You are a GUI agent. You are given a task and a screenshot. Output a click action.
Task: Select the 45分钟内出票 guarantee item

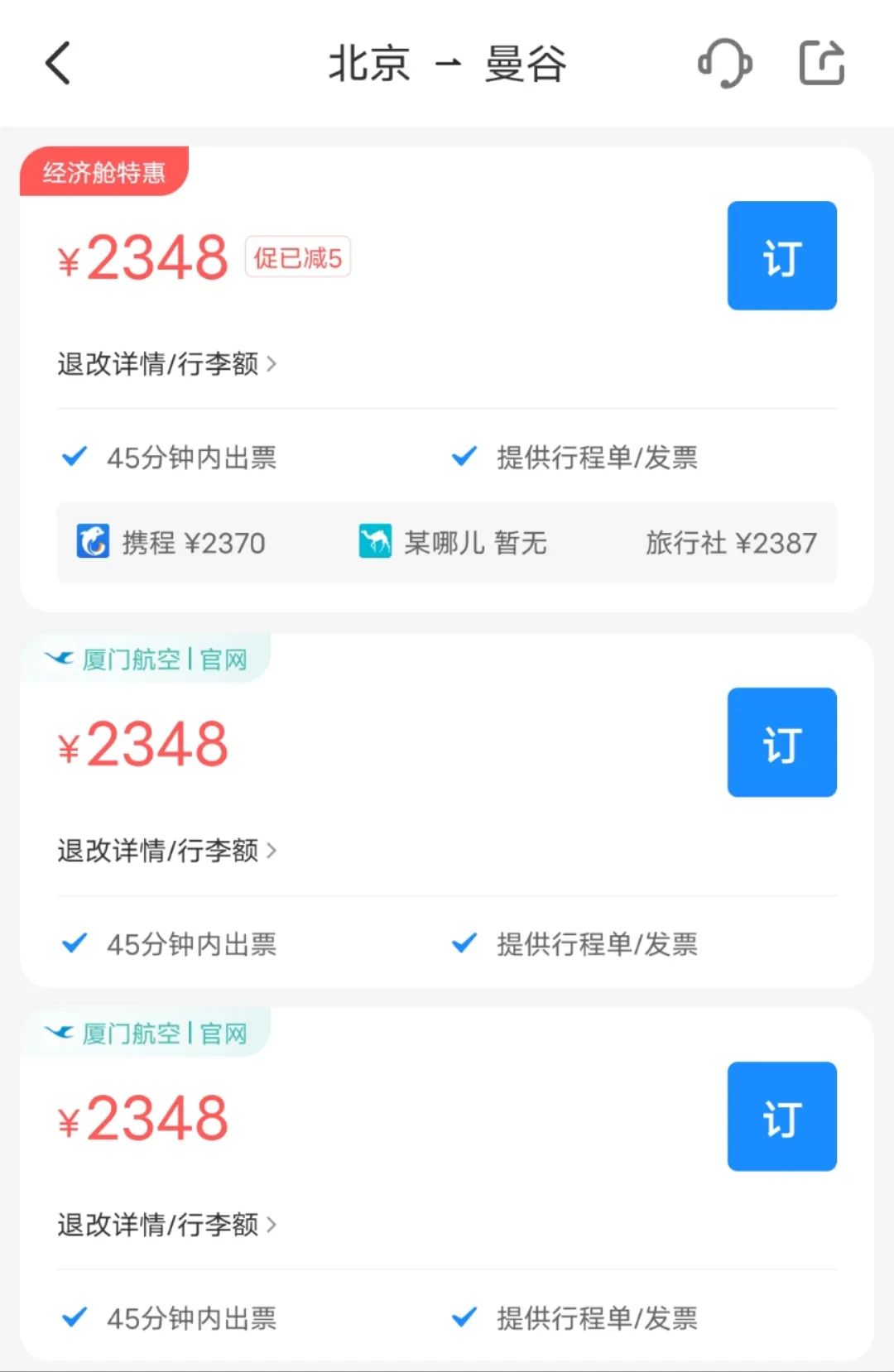pyautogui.click(x=192, y=458)
